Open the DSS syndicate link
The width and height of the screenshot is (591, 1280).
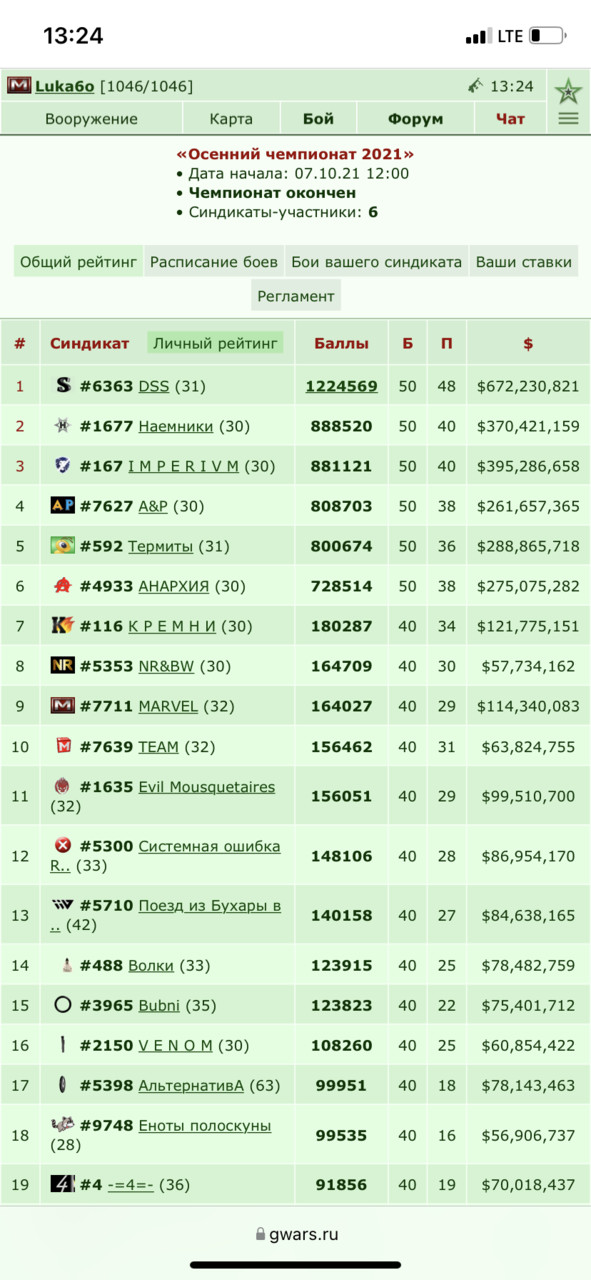(x=154, y=386)
